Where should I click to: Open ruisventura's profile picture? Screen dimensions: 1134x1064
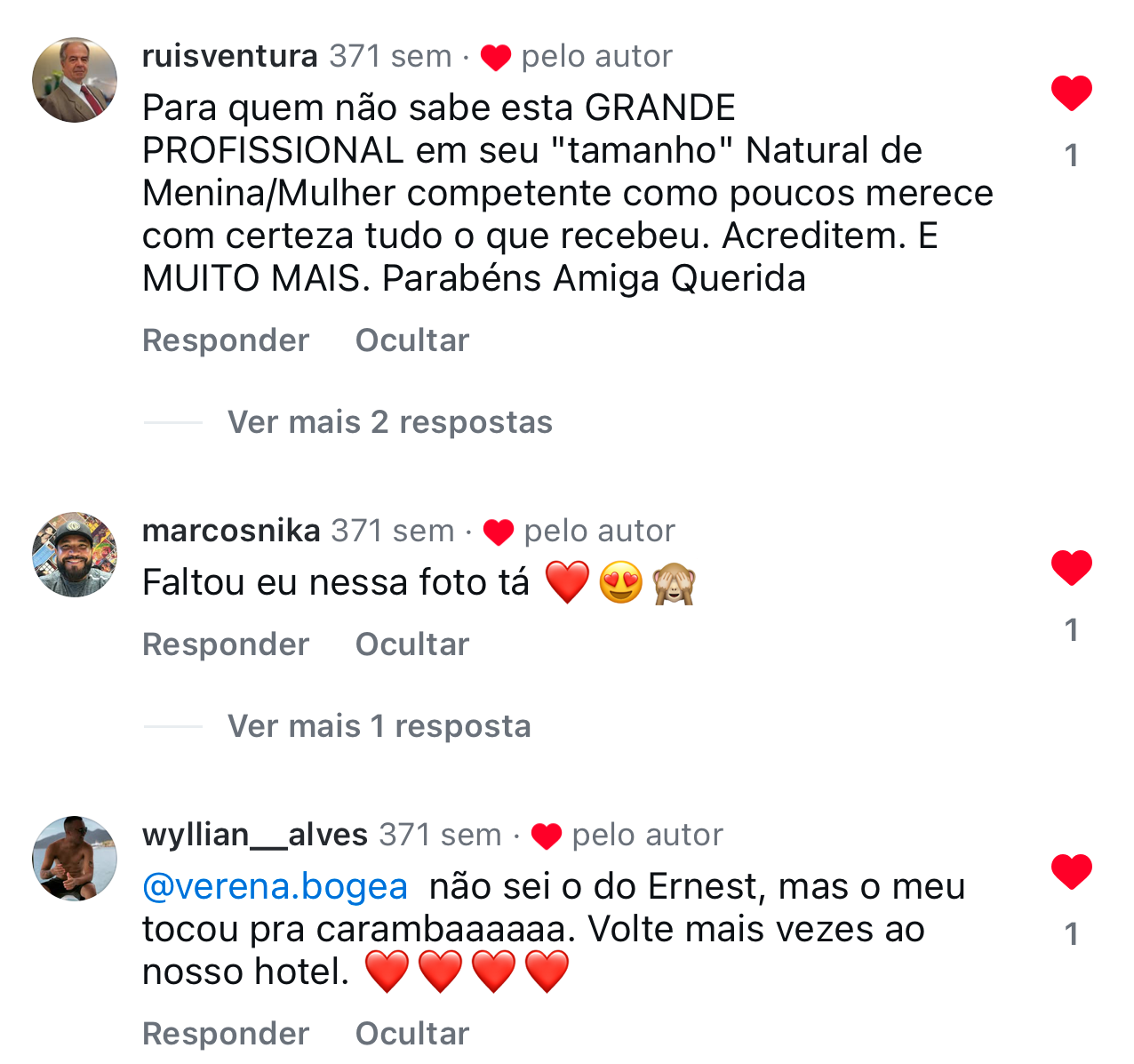[75, 80]
